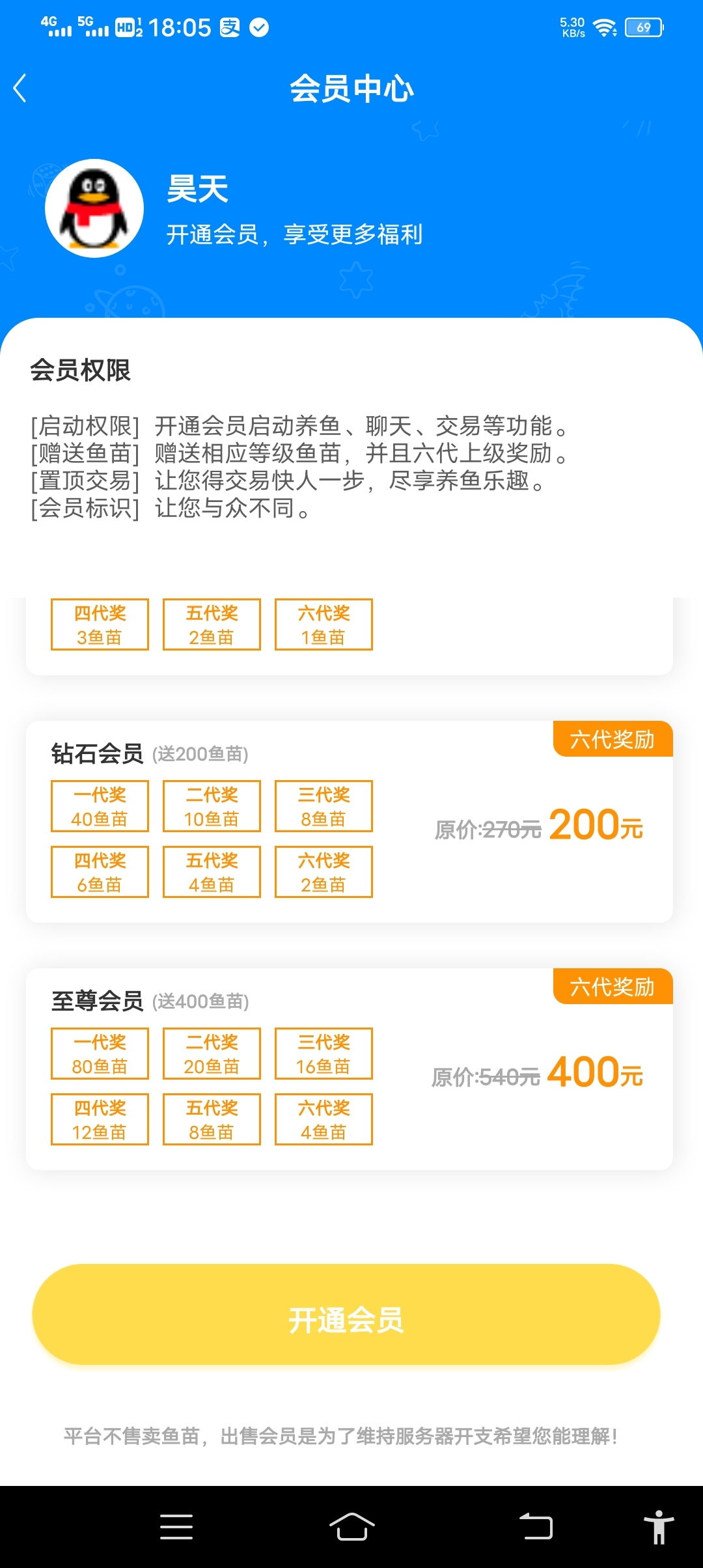Tap the yellow 开通会员 button
This screenshot has width=703, height=1568.
pyautogui.click(x=346, y=1314)
